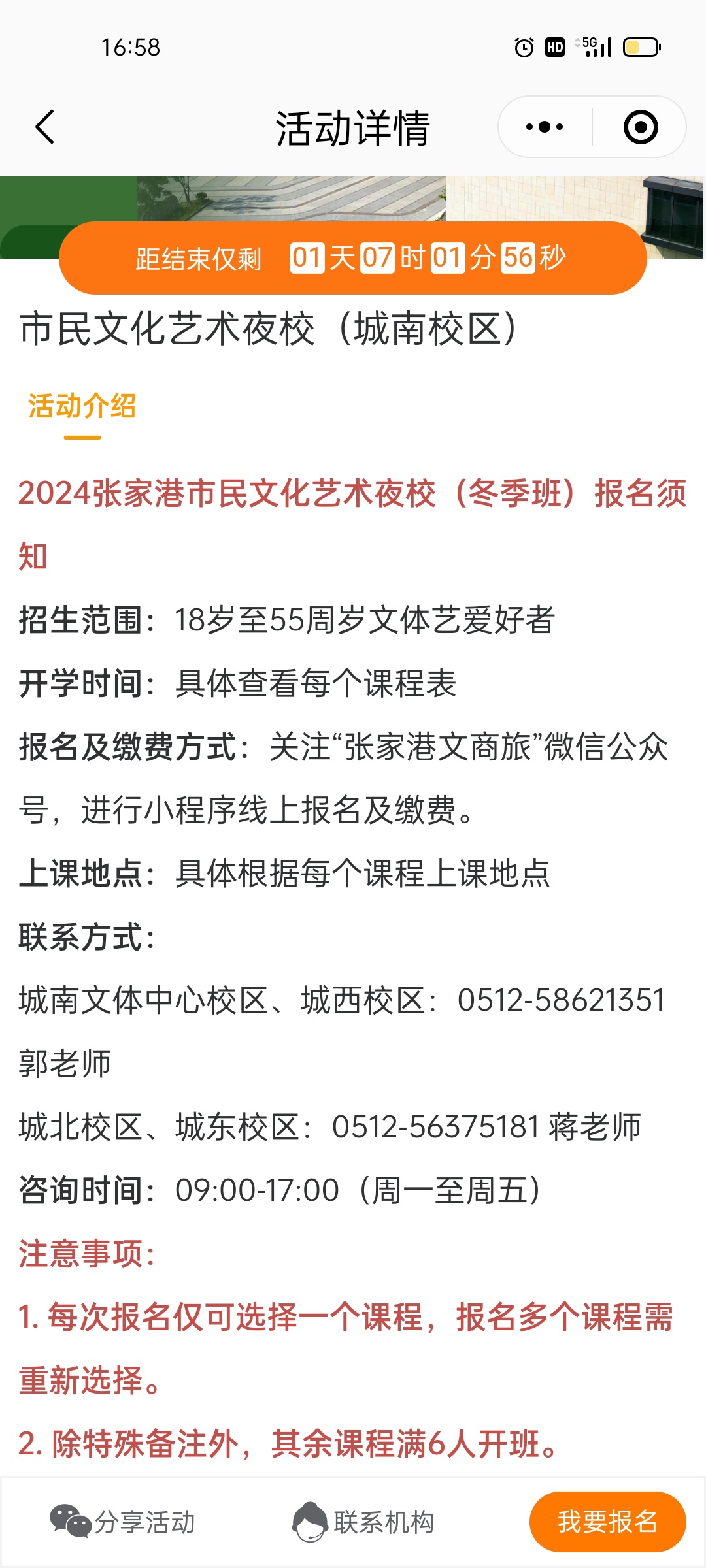Contact the organizer via 联系机构
This screenshot has width=706, height=1568.
(363, 1522)
